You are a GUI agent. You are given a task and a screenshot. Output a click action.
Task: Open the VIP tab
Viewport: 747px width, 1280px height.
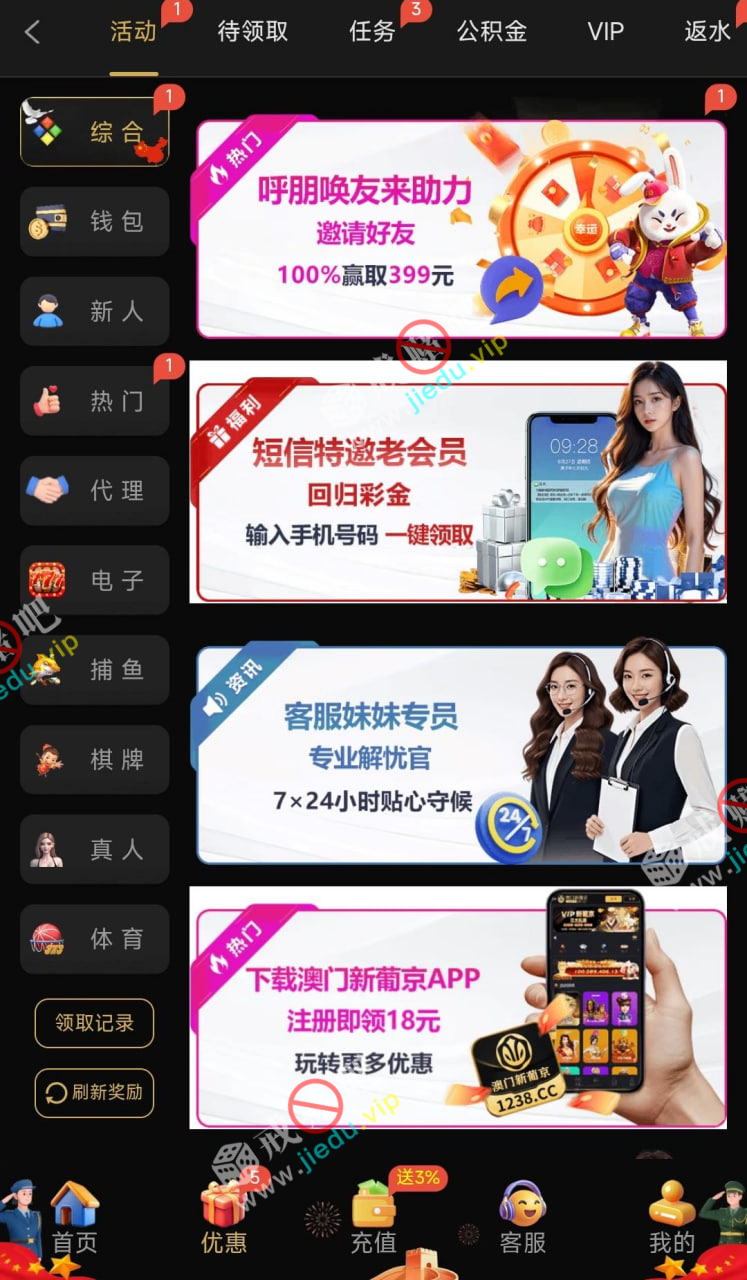click(x=605, y=32)
